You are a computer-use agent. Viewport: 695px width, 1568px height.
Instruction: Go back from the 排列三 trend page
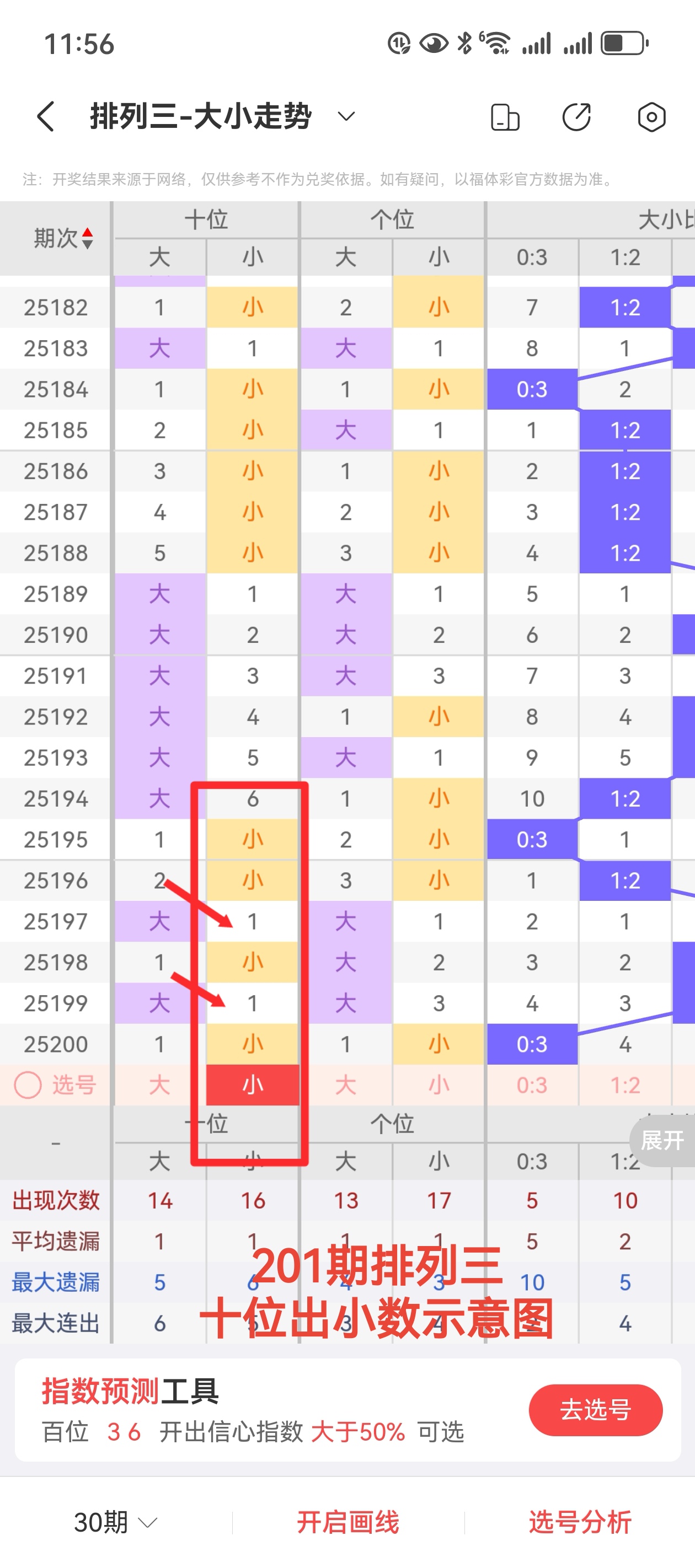click(x=46, y=116)
